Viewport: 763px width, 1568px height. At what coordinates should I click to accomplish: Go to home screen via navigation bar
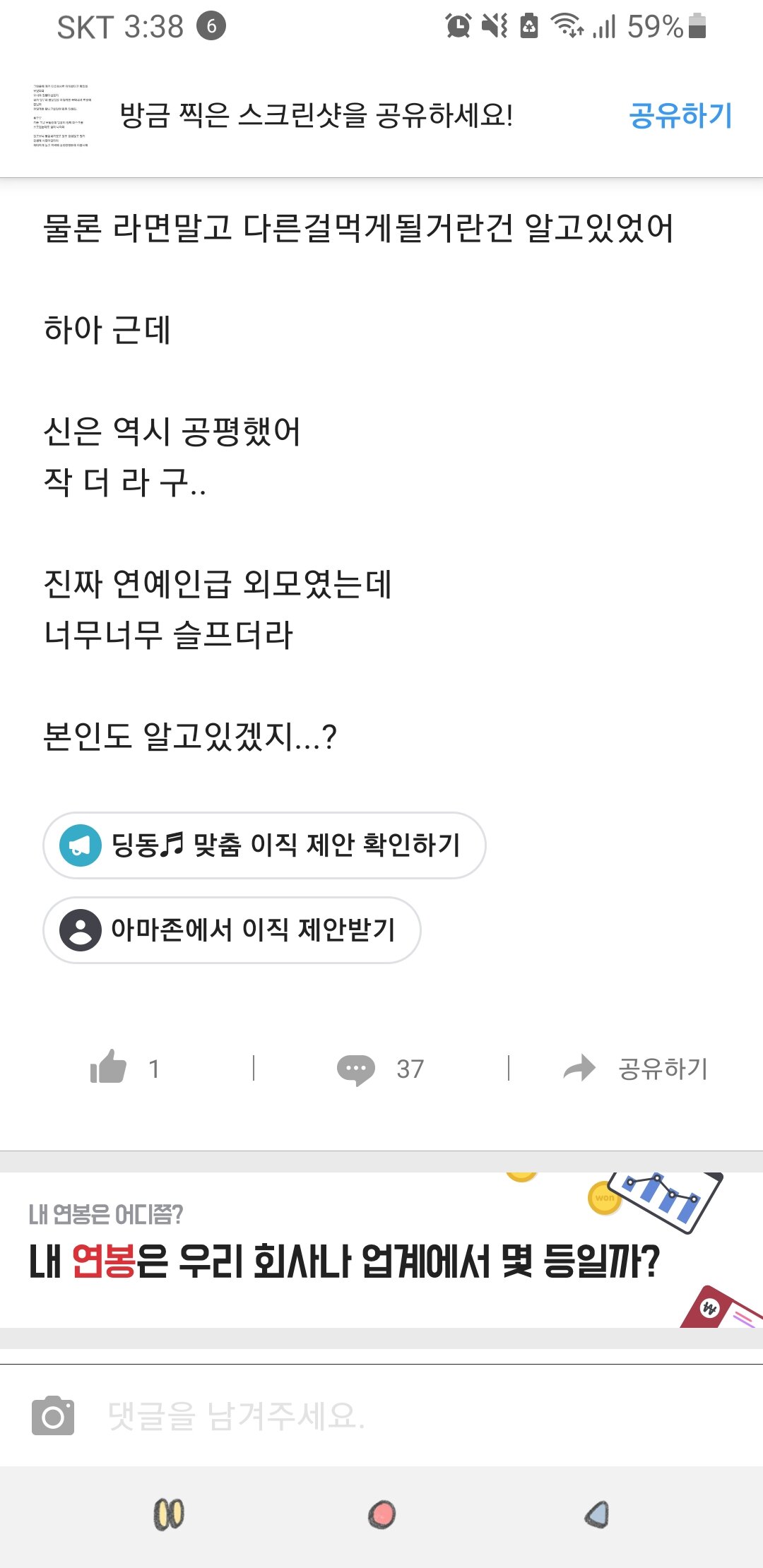pyautogui.click(x=381, y=1514)
